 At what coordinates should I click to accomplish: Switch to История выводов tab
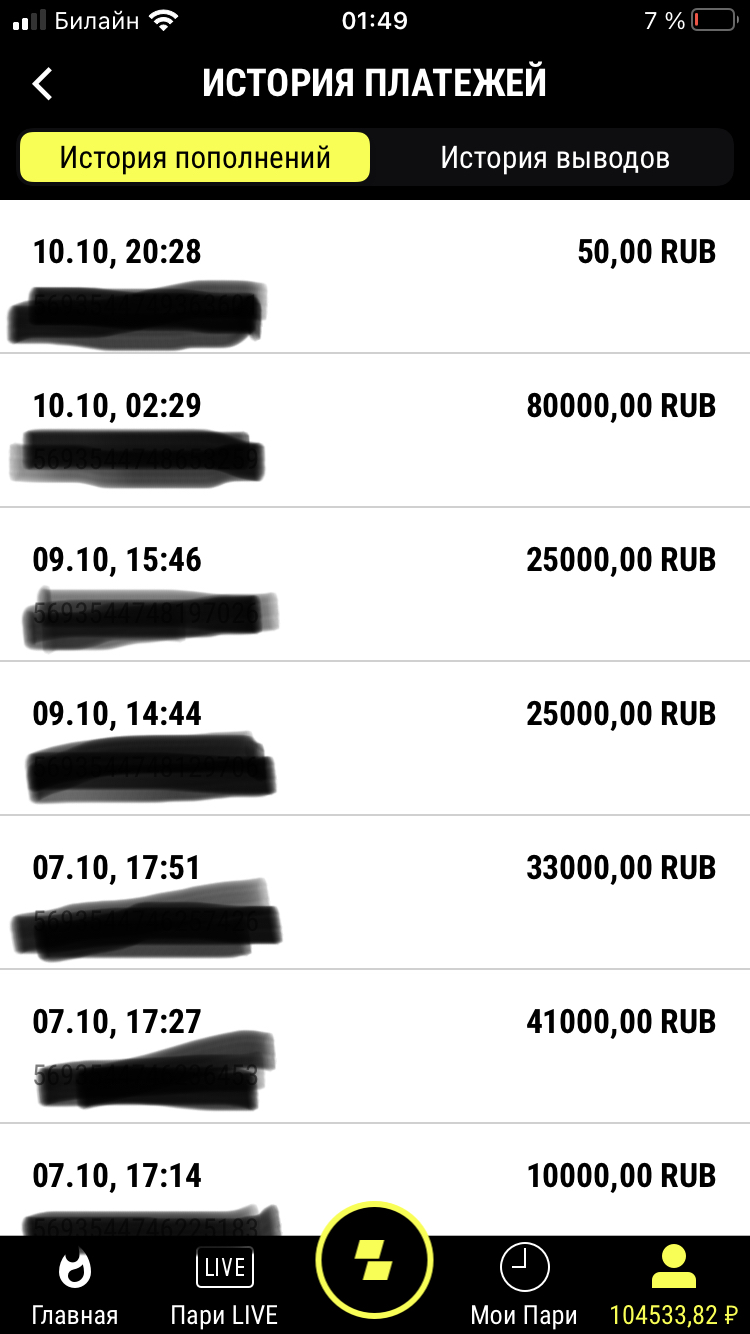pos(555,157)
